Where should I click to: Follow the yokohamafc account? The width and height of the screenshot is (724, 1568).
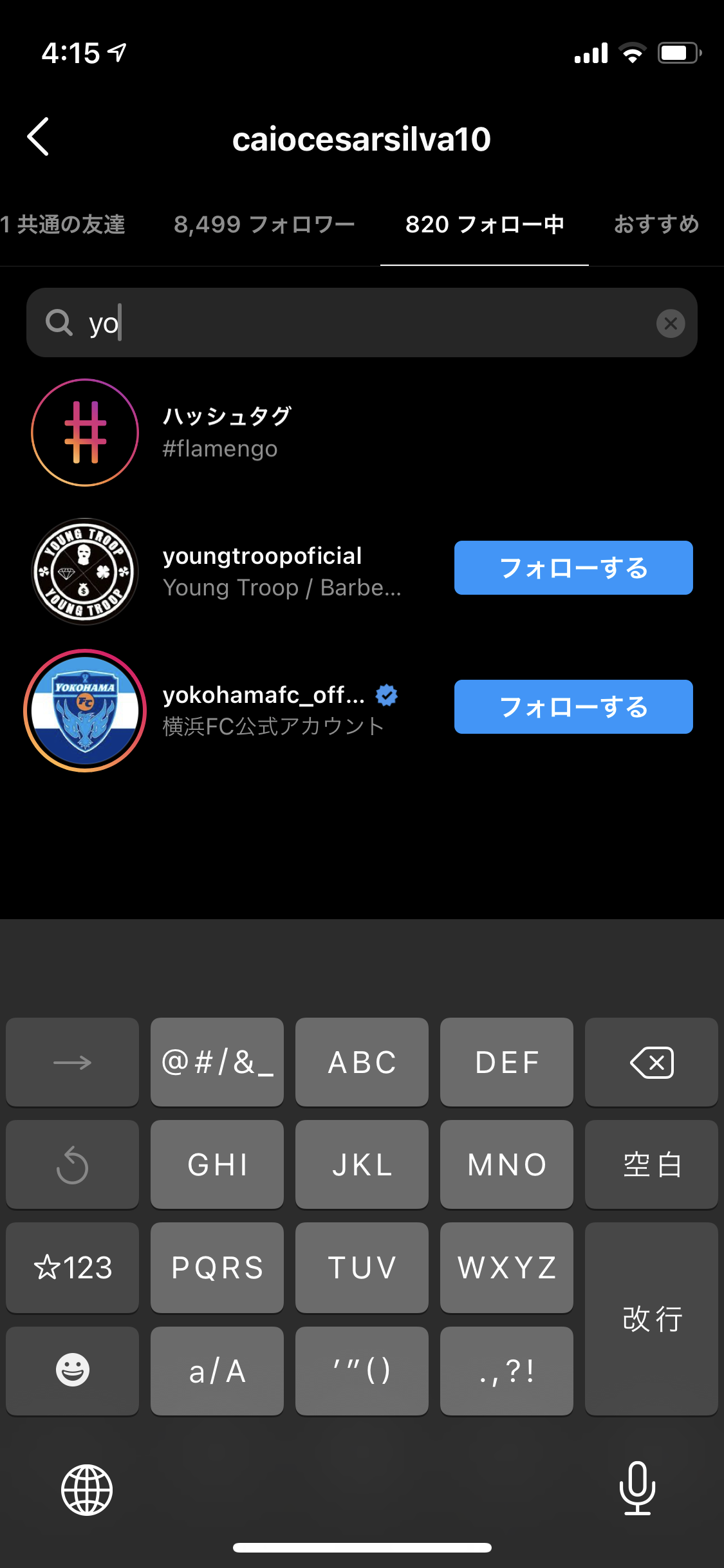(573, 707)
